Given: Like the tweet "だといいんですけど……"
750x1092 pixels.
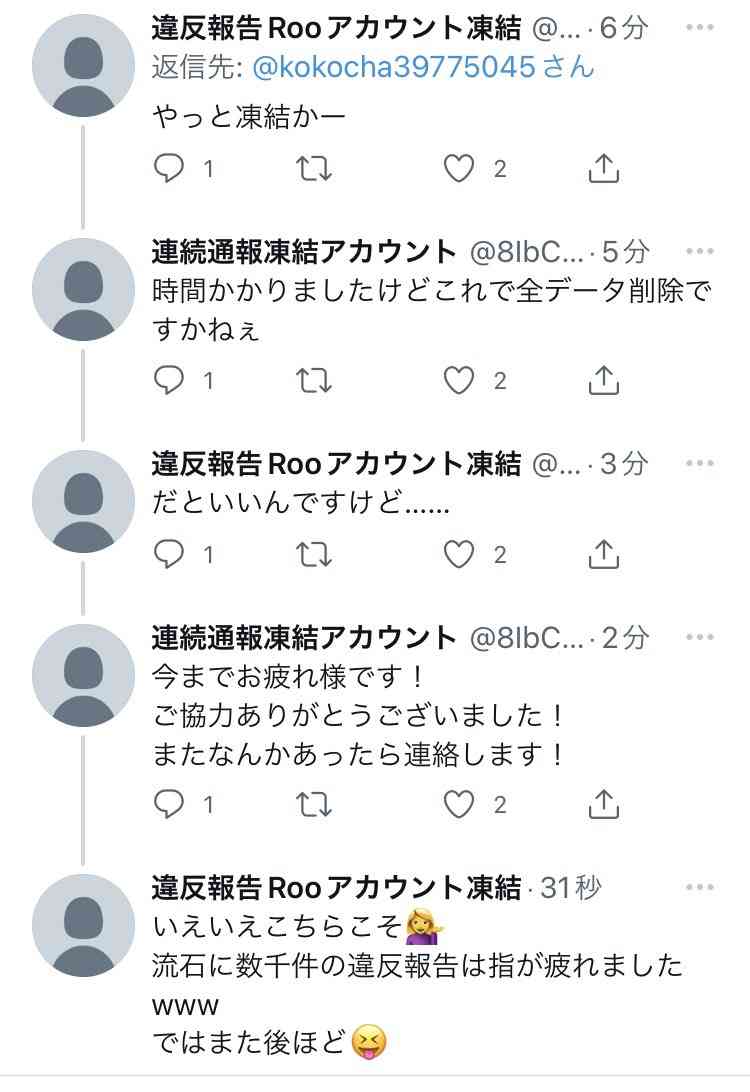Looking at the screenshot, I should pos(459,554).
